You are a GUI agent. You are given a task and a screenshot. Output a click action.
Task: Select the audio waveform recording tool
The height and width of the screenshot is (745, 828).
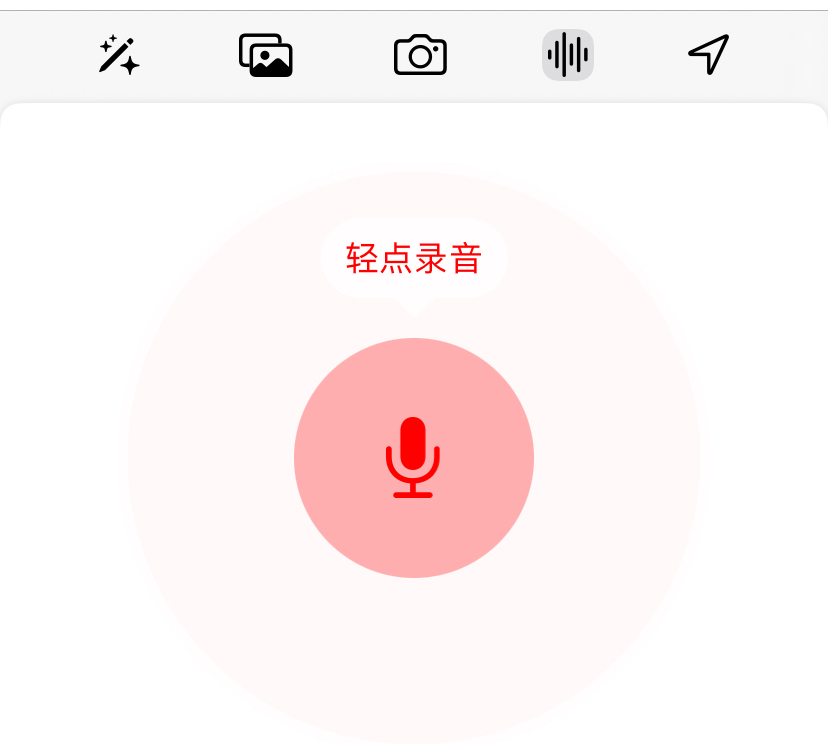click(x=568, y=55)
